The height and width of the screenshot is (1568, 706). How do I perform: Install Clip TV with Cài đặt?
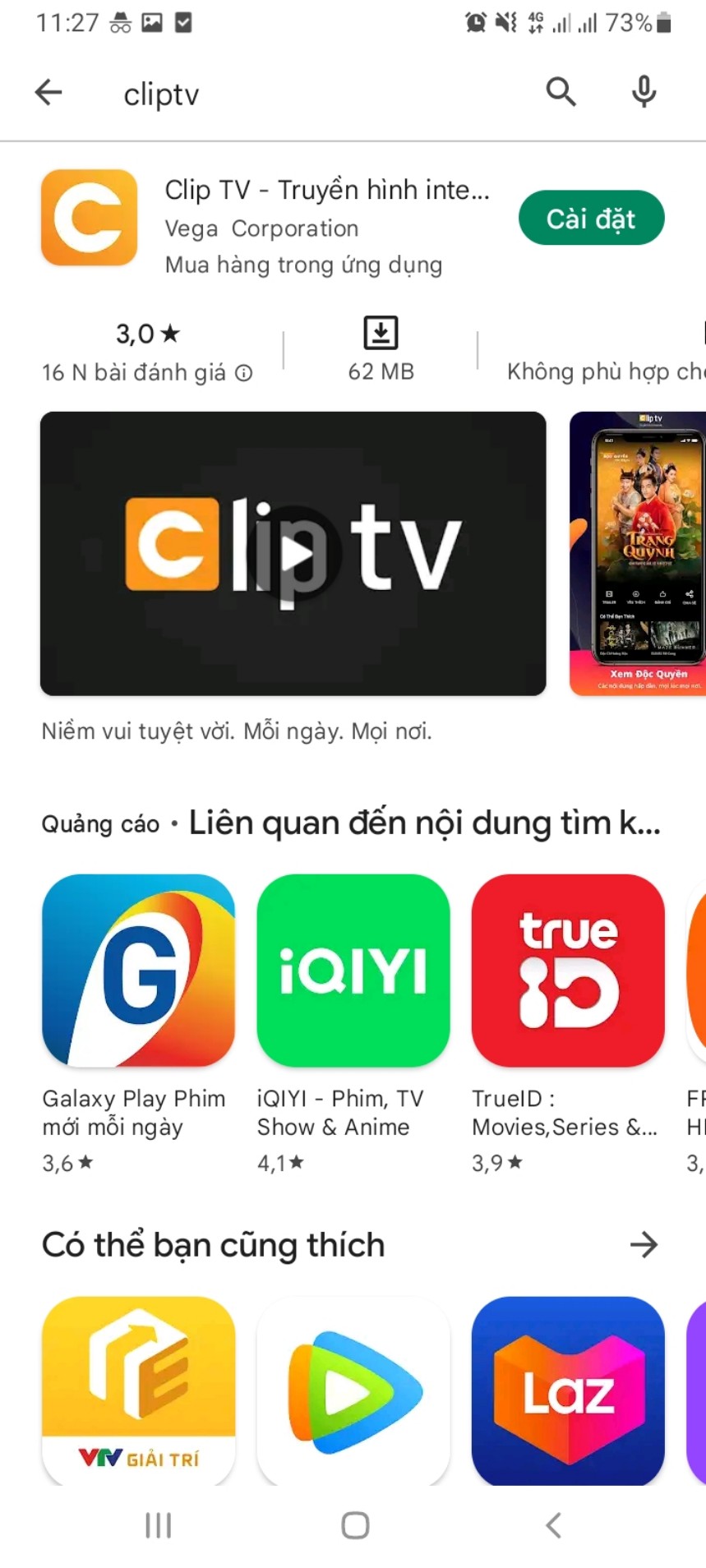click(591, 219)
